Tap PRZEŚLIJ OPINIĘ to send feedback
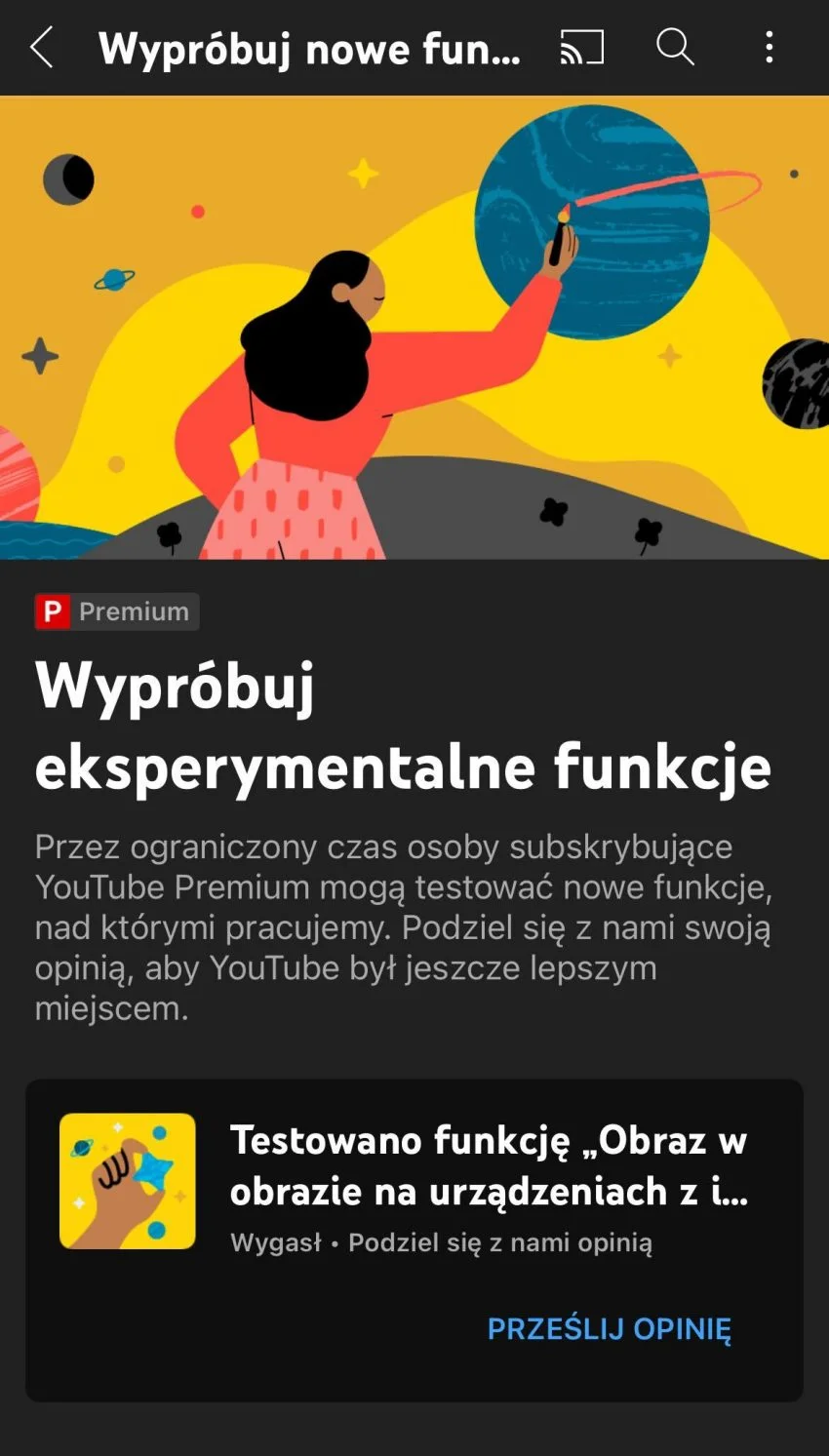 click(x=609, y=1328)
